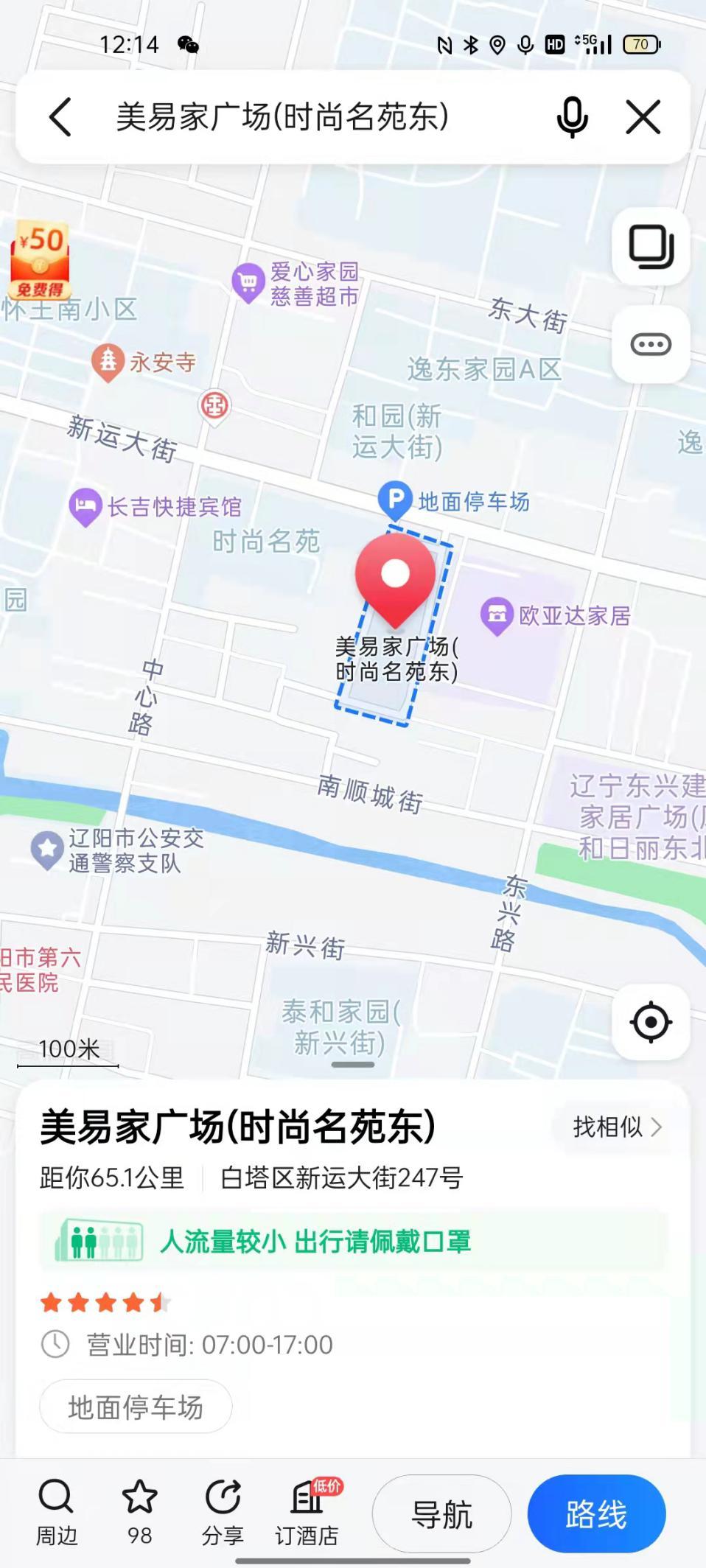706x1568 pixels.
Task: Open 周边 nearby search
Action: [x=56, y=1511]
